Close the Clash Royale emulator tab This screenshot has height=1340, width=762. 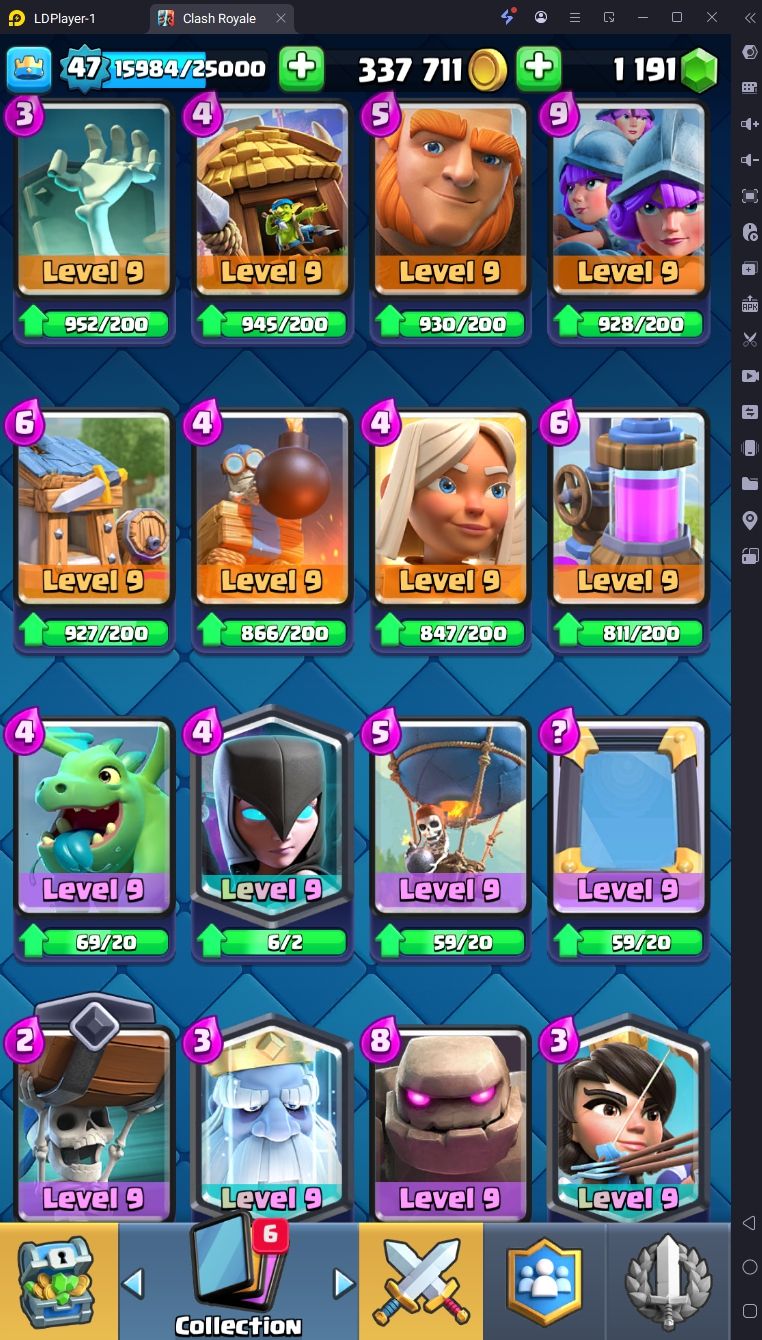(x=281, y=18)
